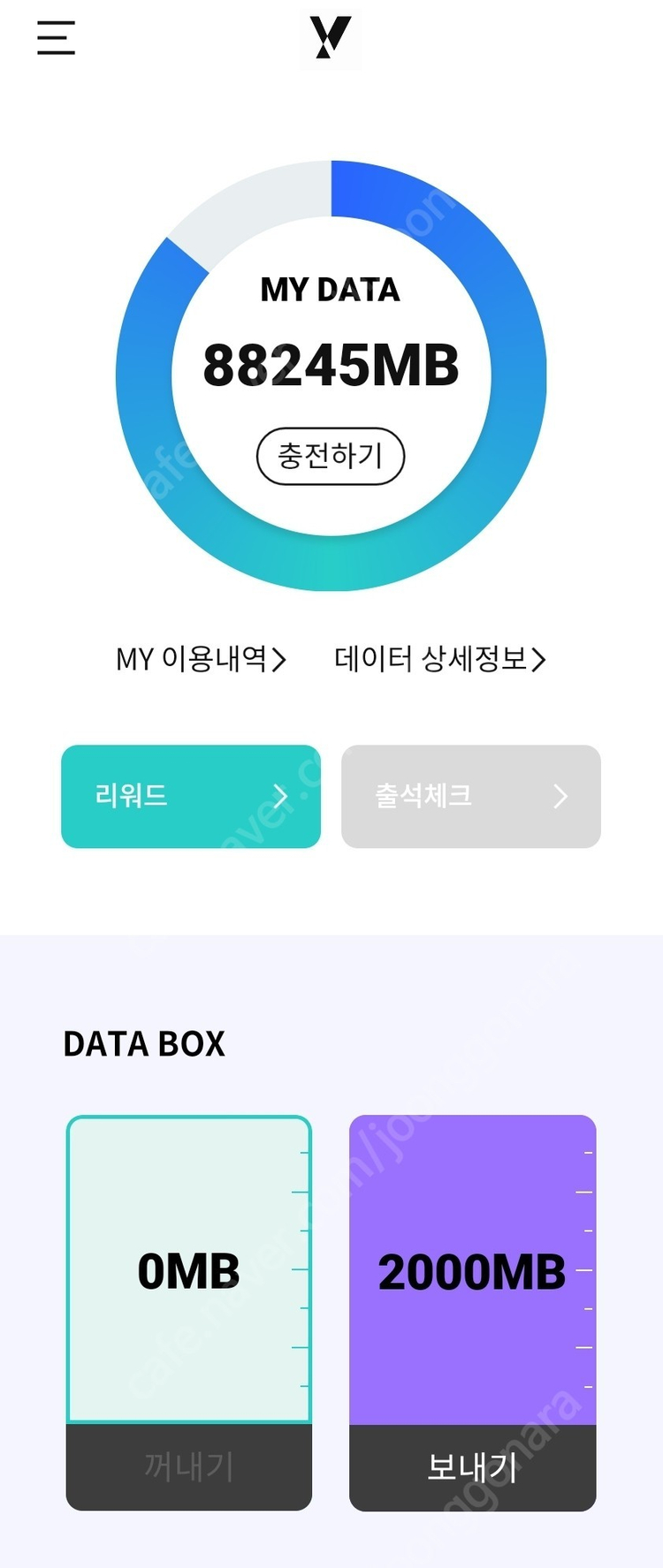Open the 리워드 button
663x1568 pixels.
tap(191, 796)
